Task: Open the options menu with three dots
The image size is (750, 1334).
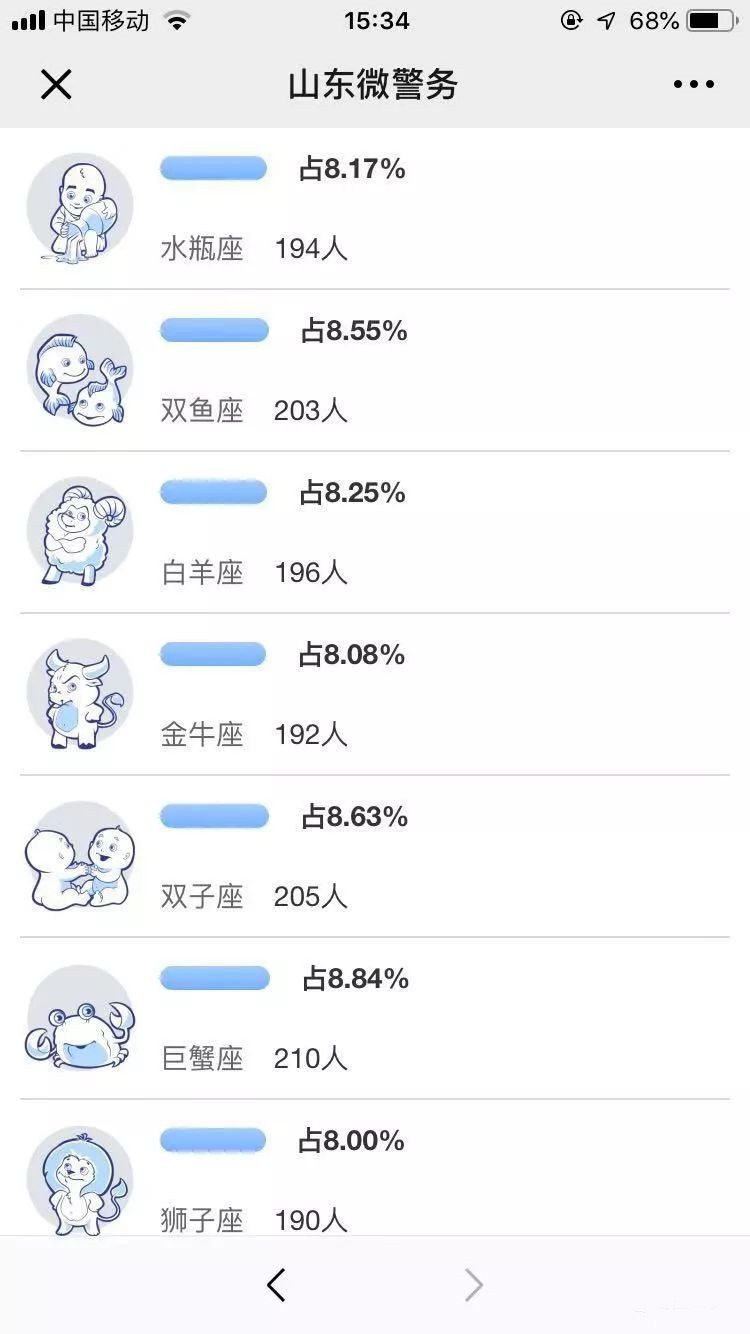Action: pos(694,84)
